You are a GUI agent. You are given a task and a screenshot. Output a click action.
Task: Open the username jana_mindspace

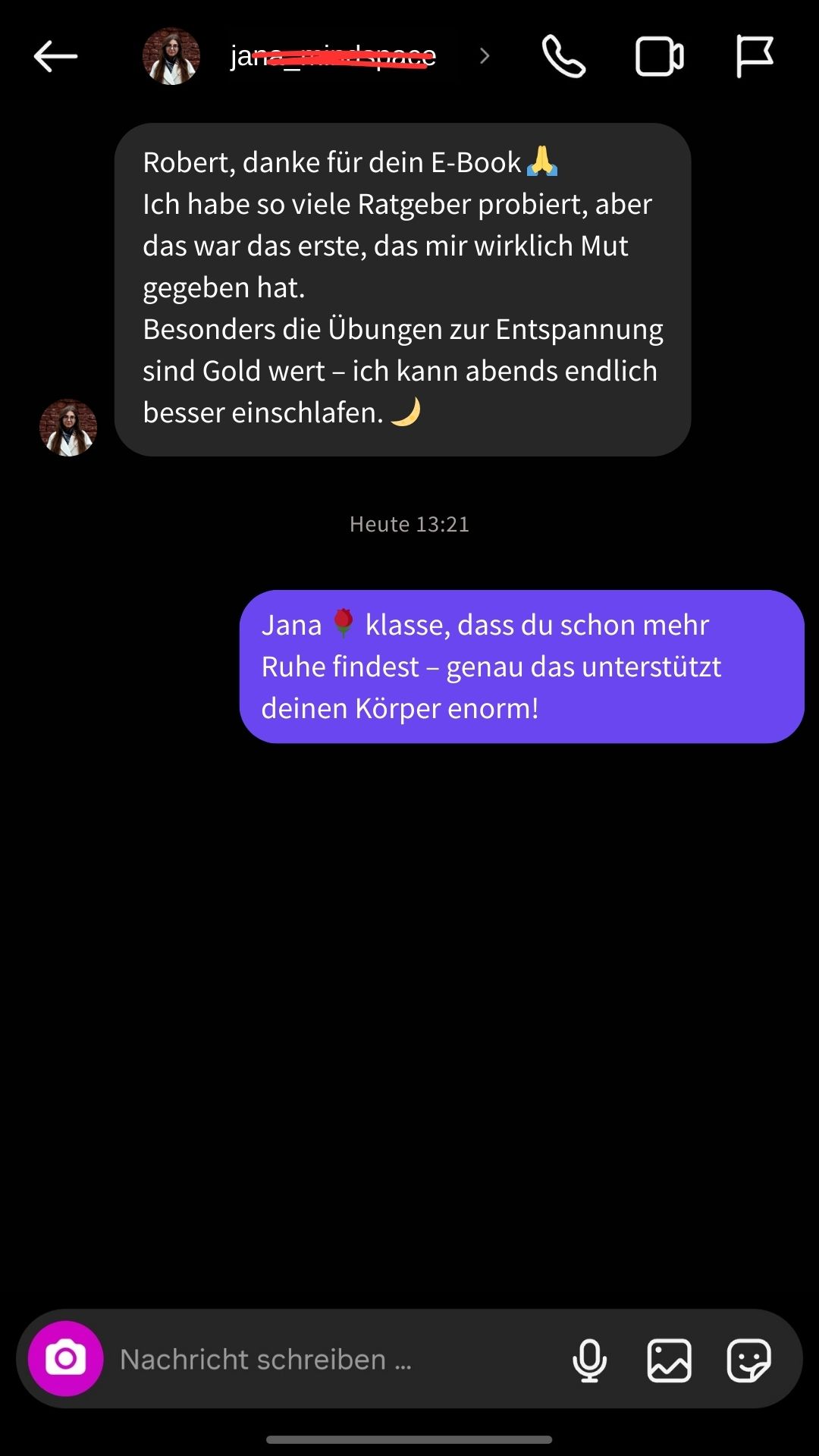[x=332, y=56]
